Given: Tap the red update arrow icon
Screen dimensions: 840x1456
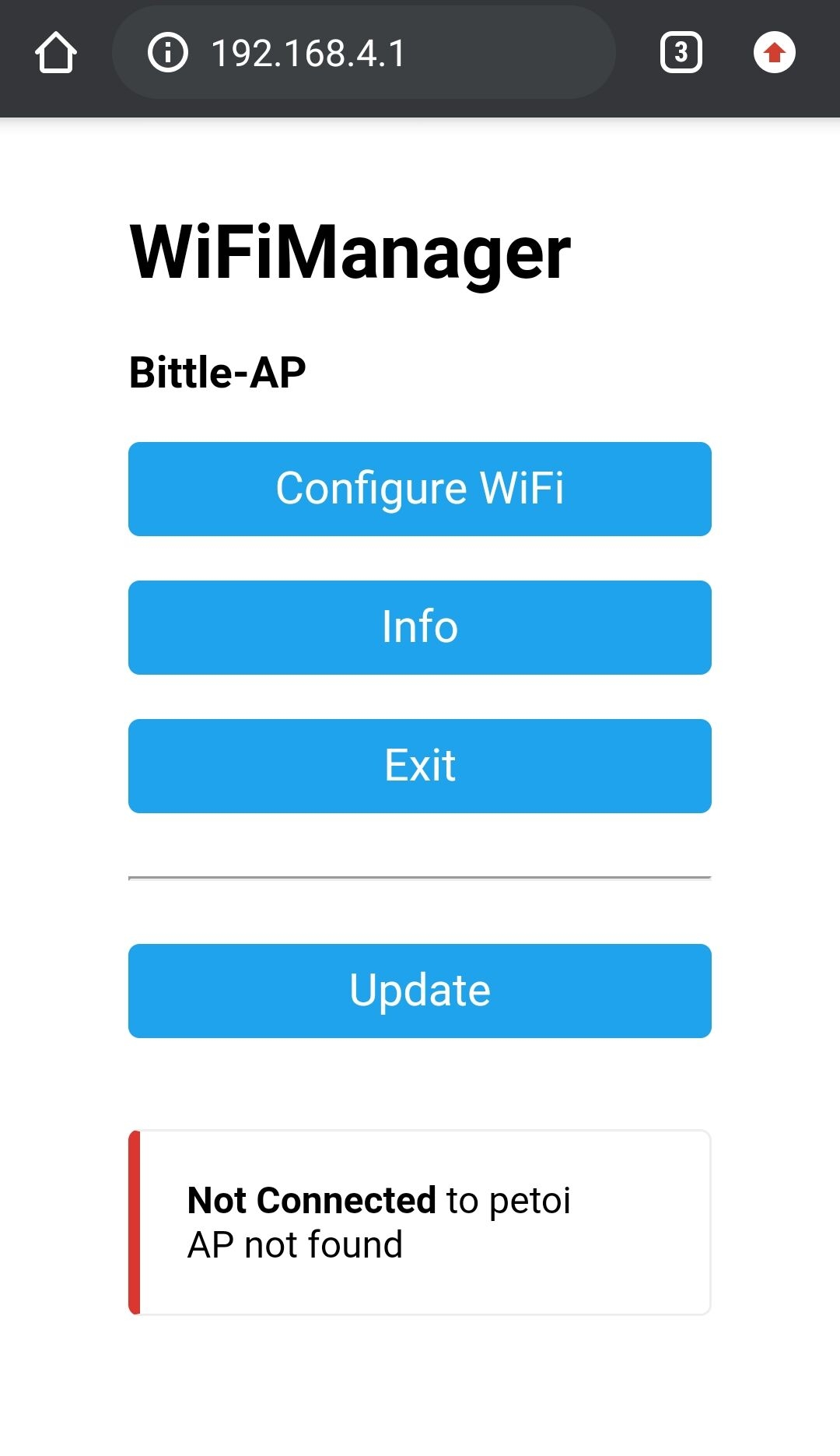Looking at the screenshot, I should (774, 53).
